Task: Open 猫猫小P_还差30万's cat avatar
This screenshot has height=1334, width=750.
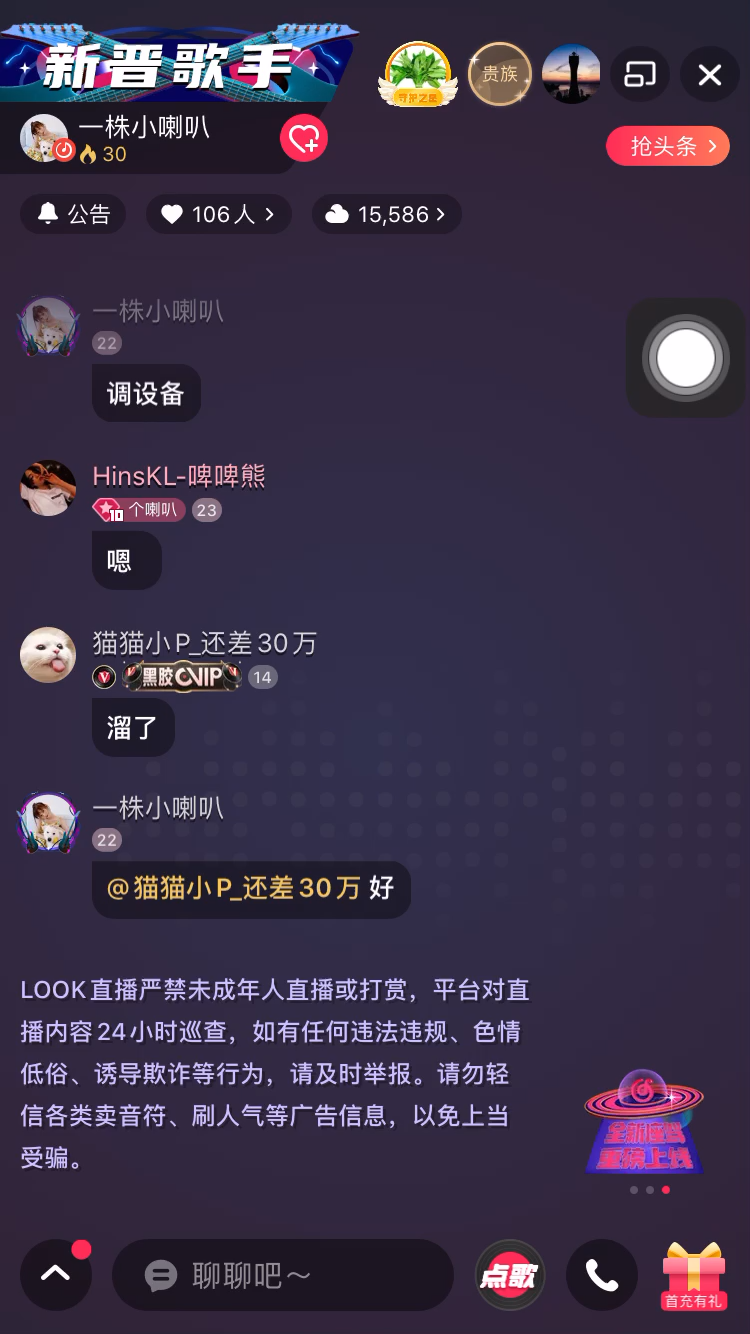Action: coord(48,655)
